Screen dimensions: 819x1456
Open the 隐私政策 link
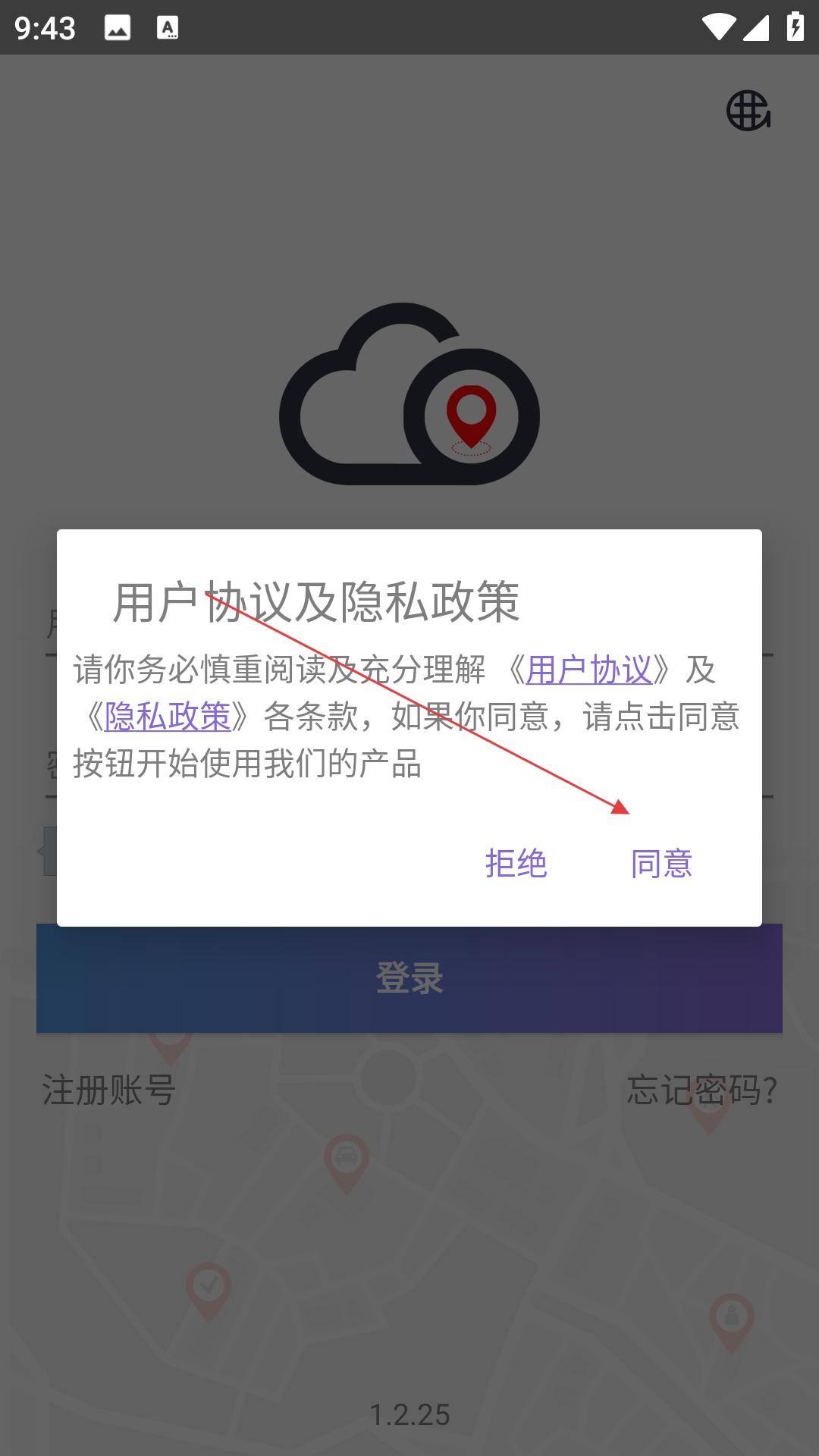tap(167, 717)
